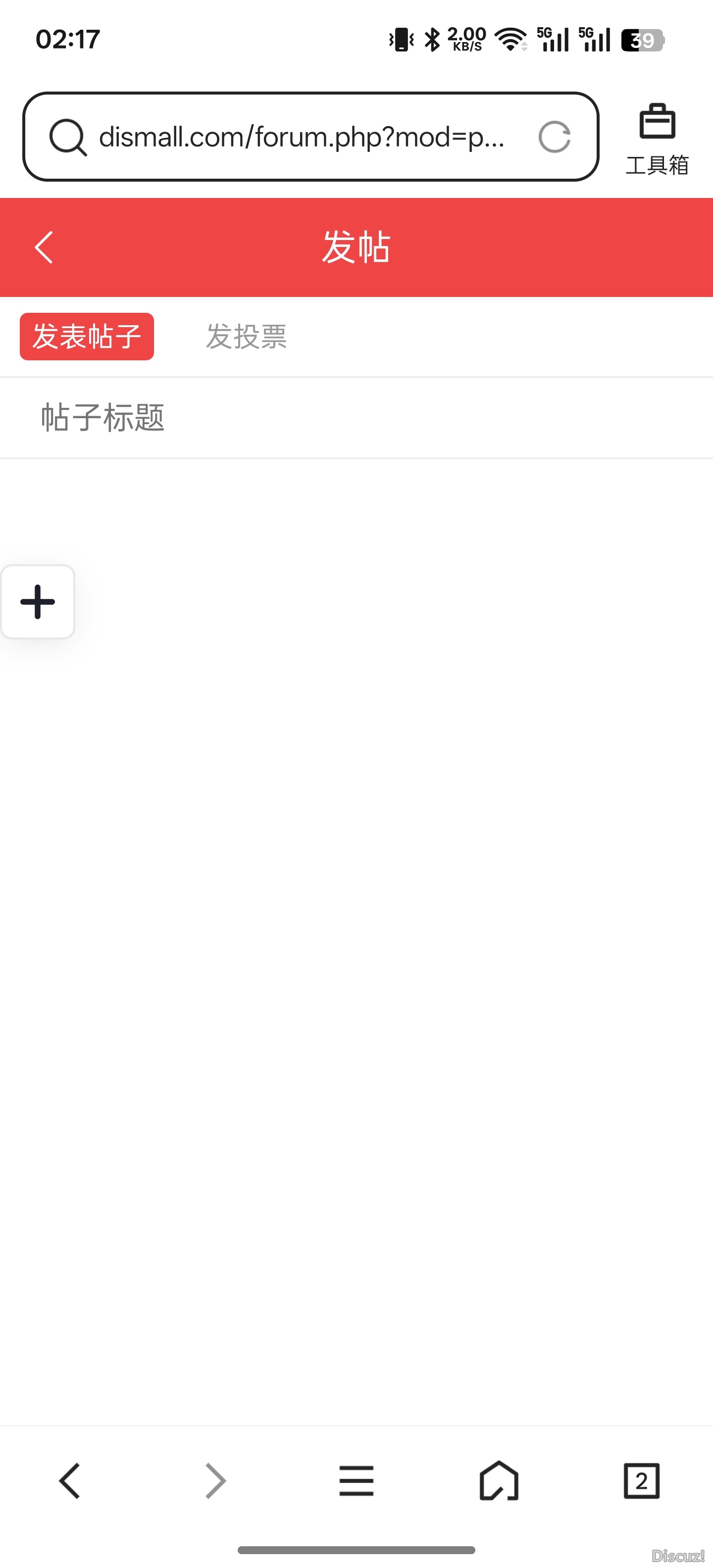Switch to the 发投票 tab
713x1568 pixels.
pos(246,337)
